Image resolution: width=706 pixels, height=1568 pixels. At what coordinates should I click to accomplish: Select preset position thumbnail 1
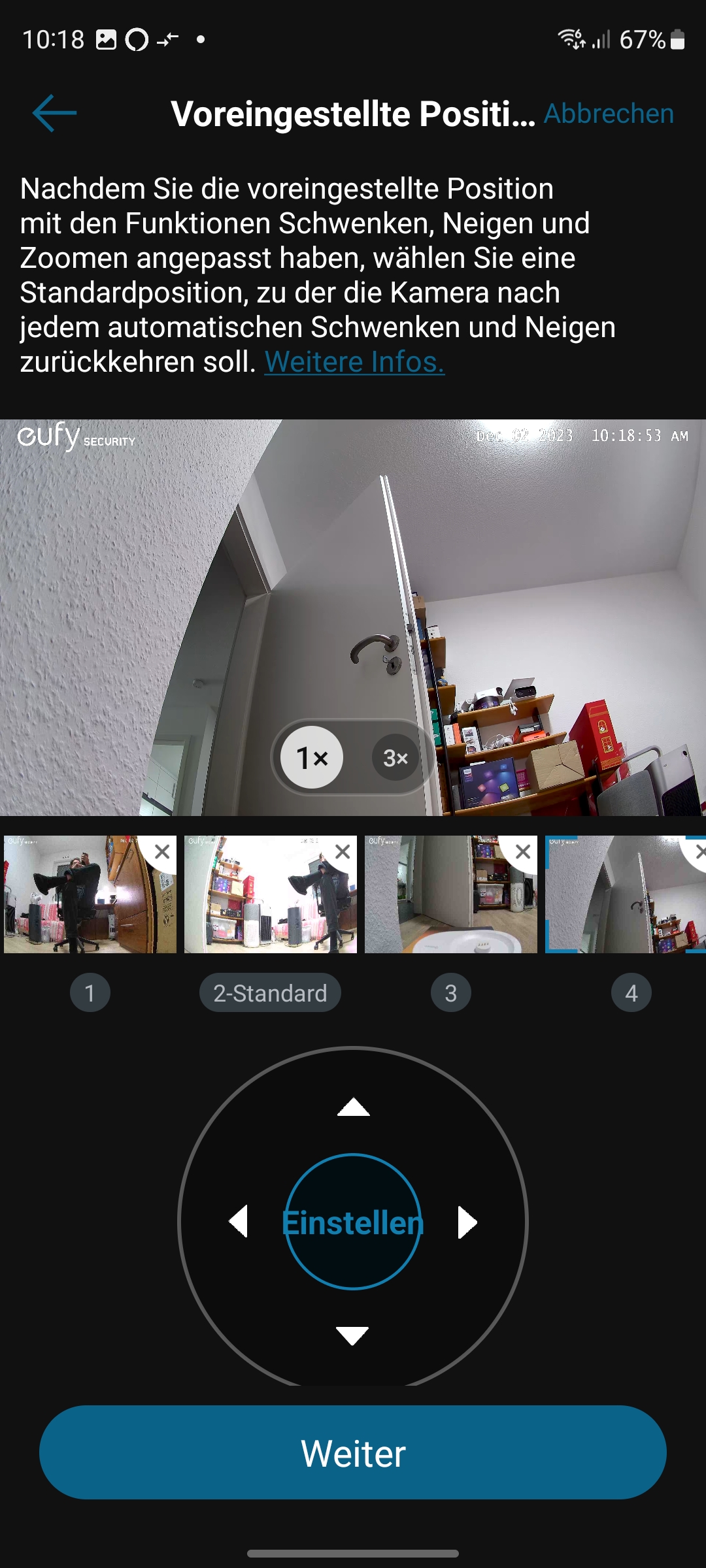(x=78, y=902)
